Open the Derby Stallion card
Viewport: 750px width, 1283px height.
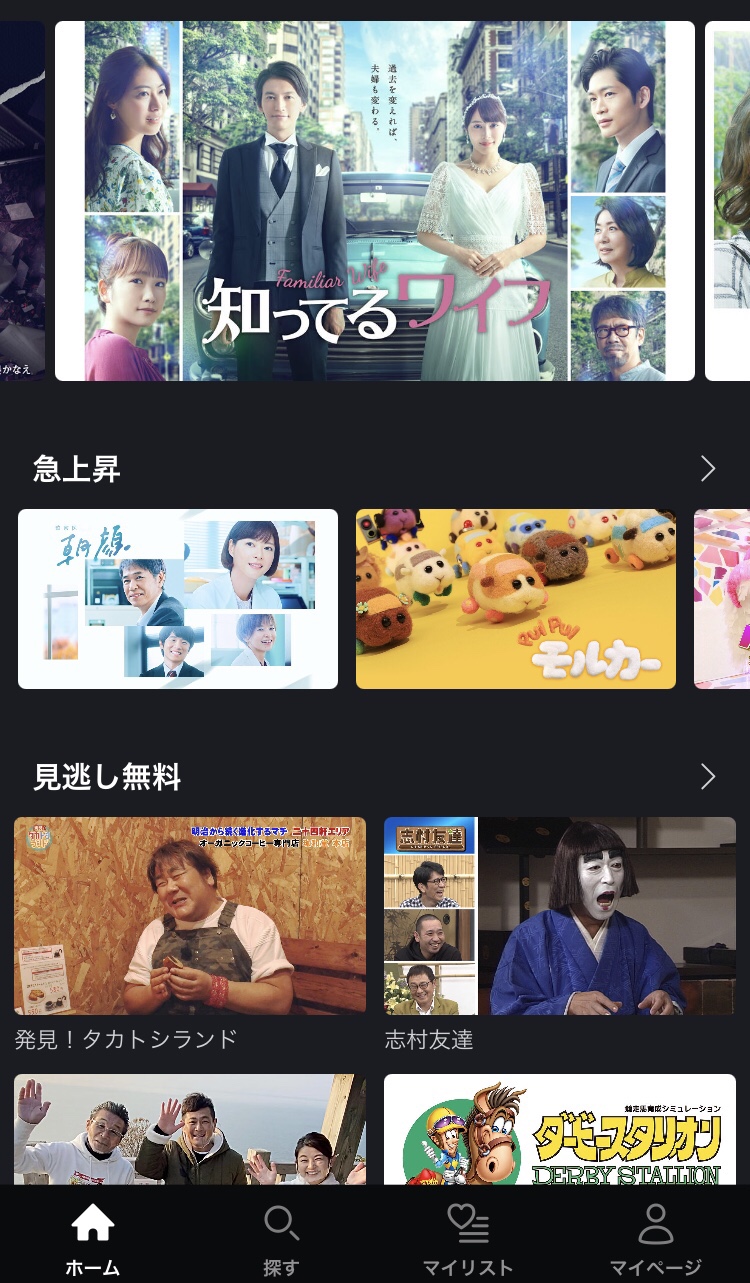tap(560, 1130)
